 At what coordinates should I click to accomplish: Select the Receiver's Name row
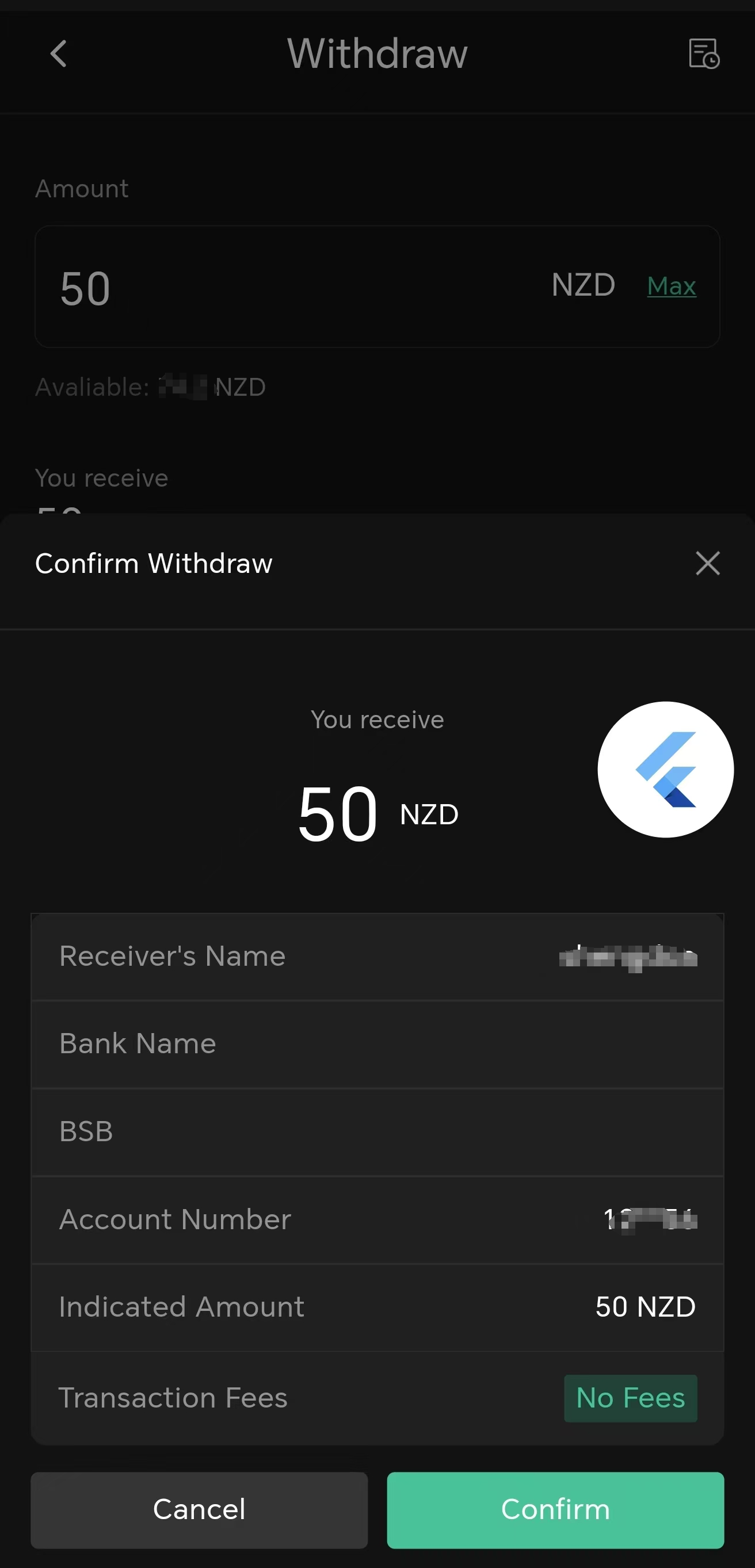coord(377,956)
